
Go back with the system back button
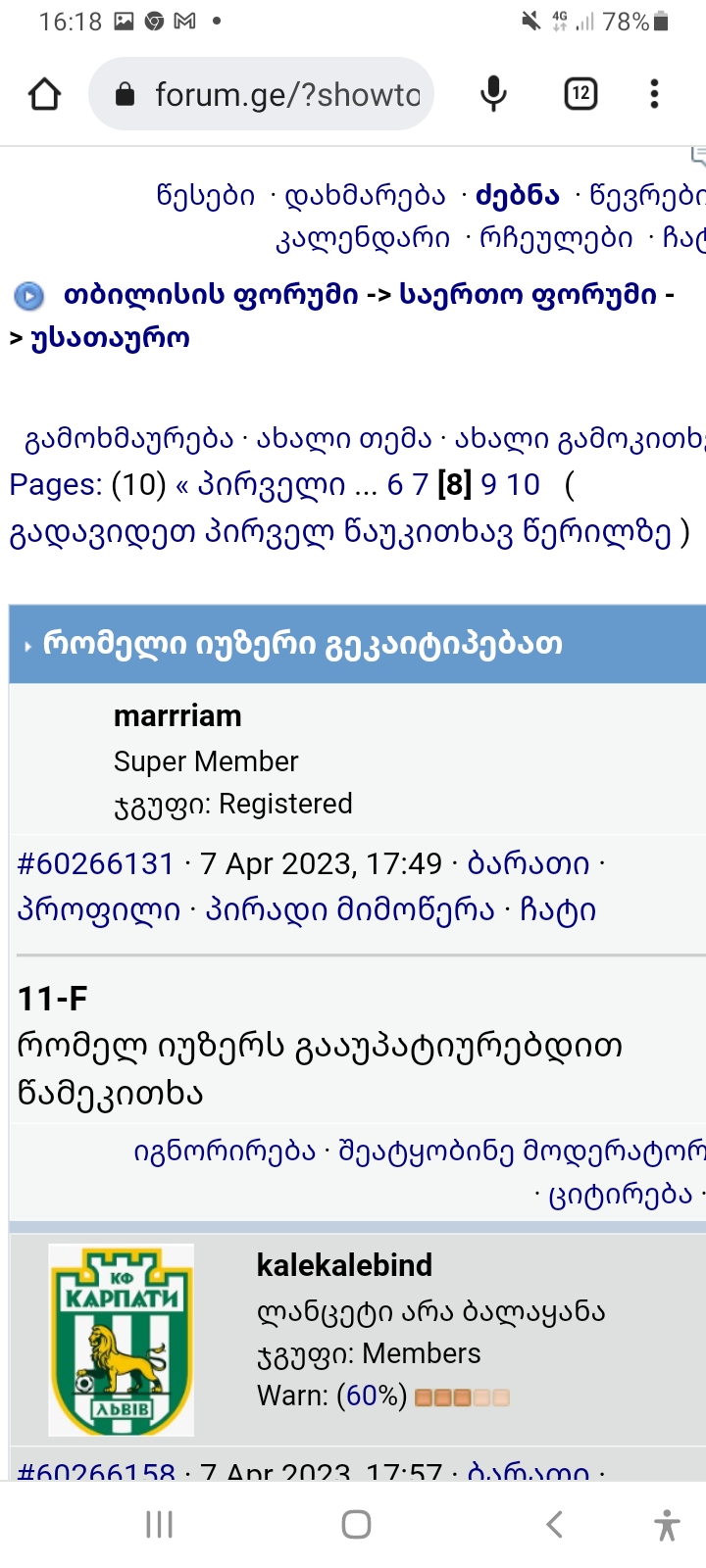[554, 1525]
